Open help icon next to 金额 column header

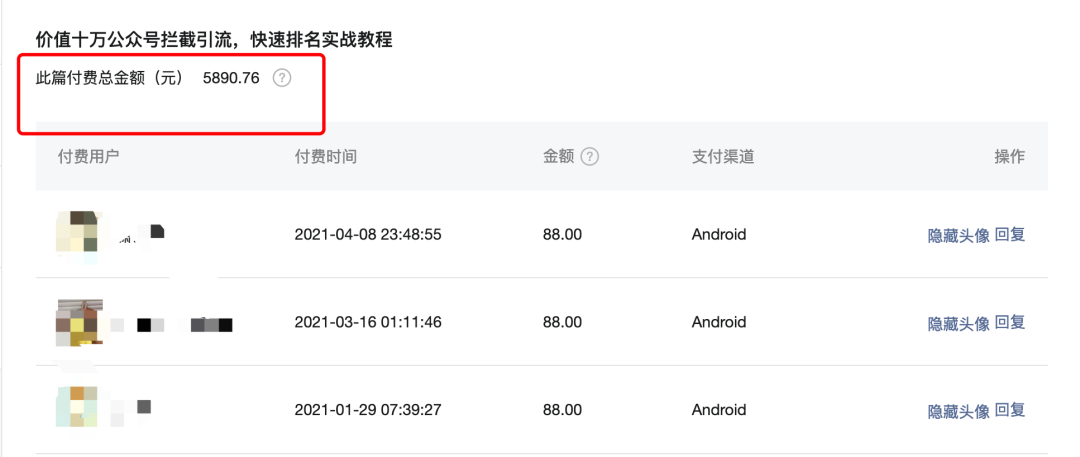[x=589, y=157]
